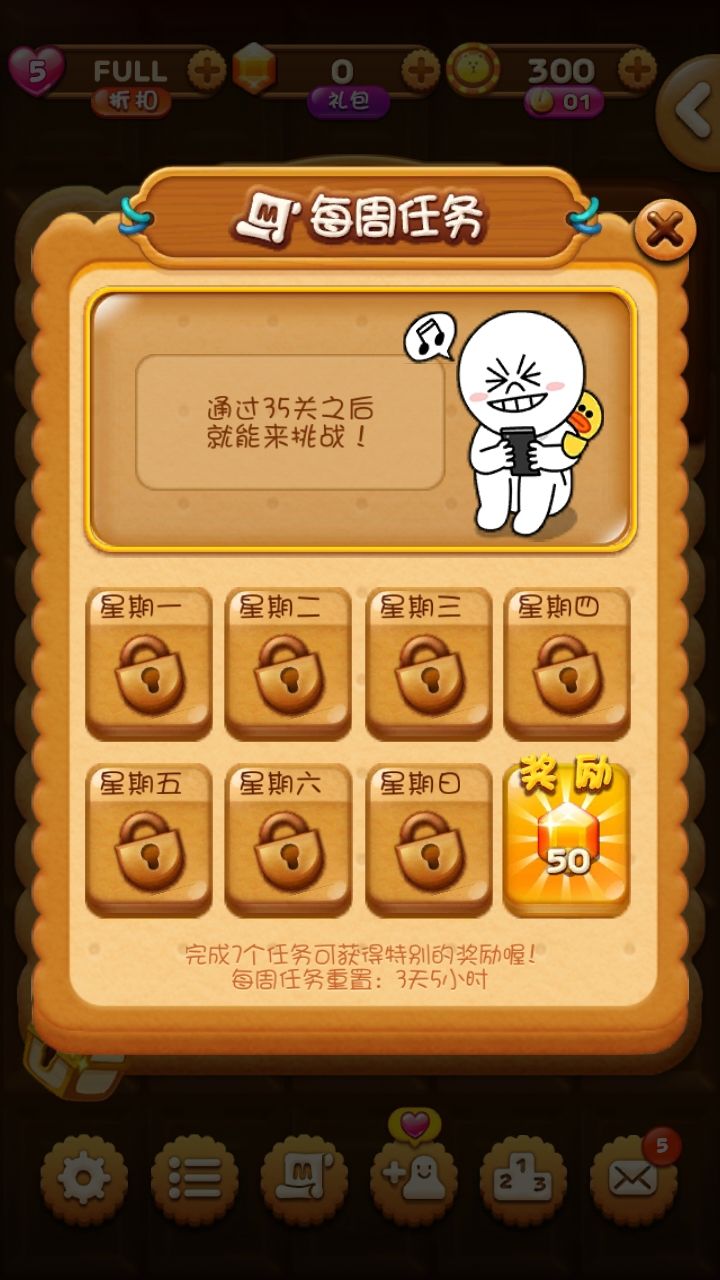720x1280 pixels.
Task: Open the locked 星期五 task
Action: coord(149,840)
